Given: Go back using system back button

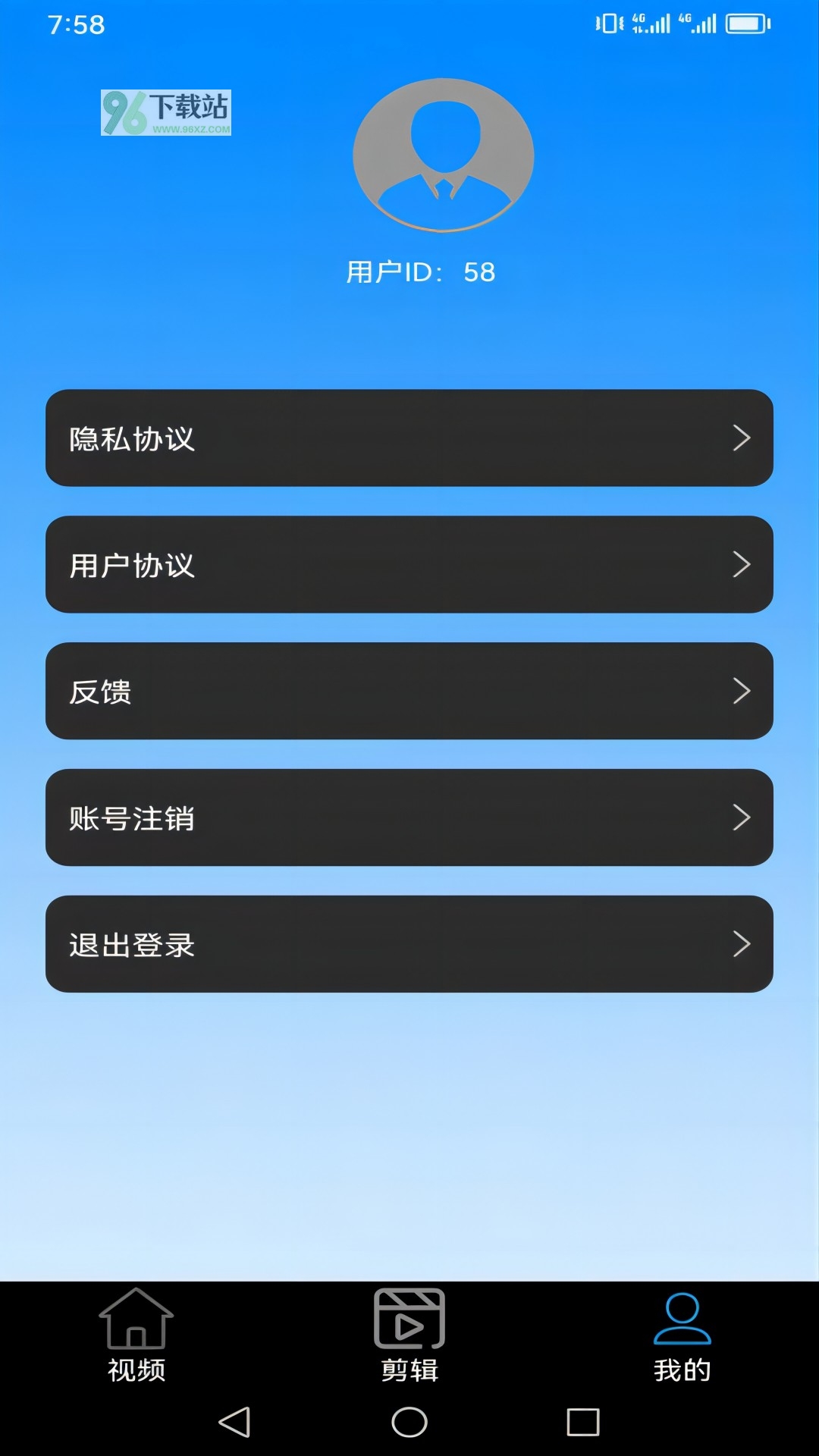Looking at the screenshot, I should pos(234,1422).
